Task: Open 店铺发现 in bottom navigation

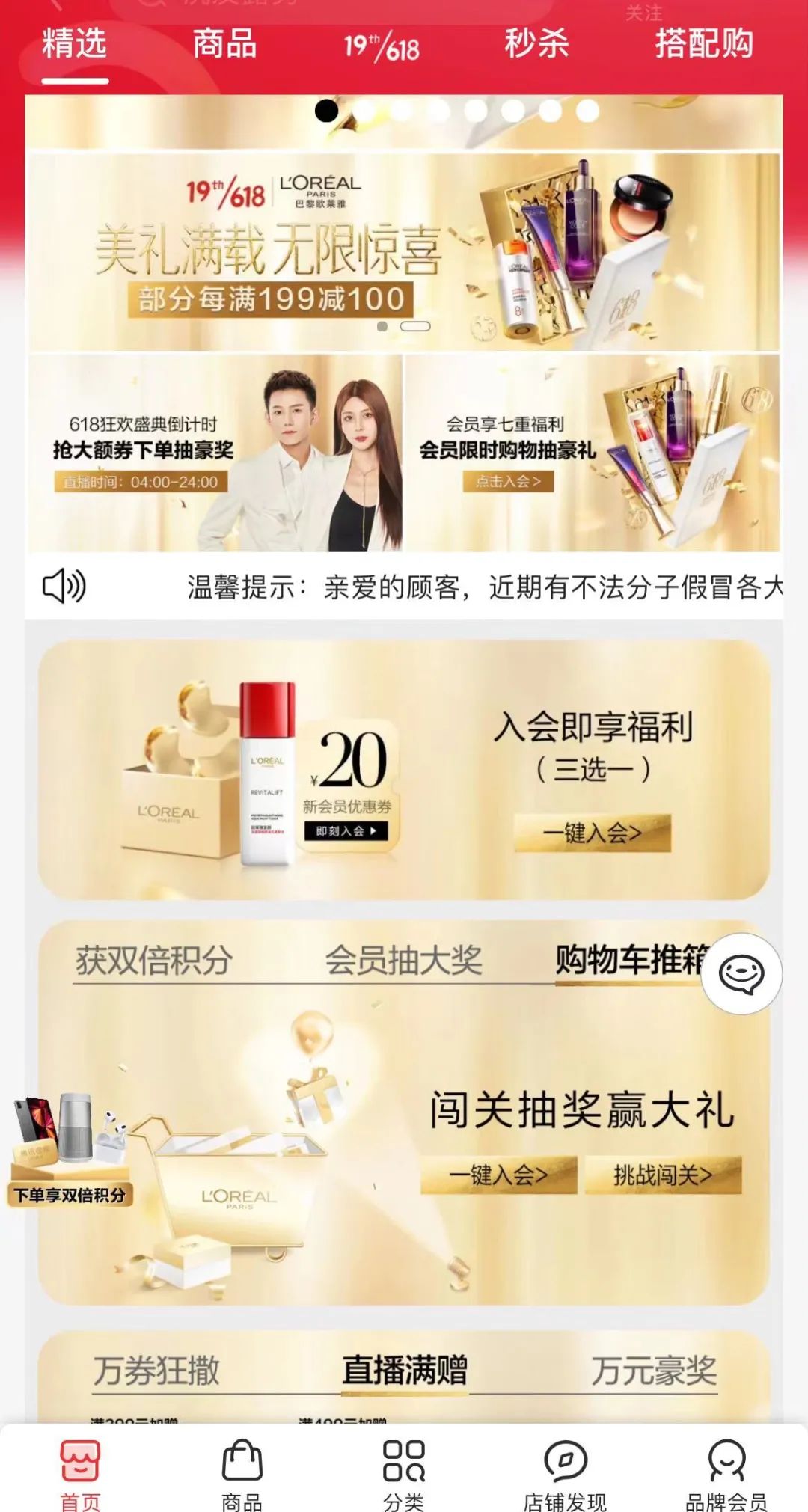Action: point(565,1472)
